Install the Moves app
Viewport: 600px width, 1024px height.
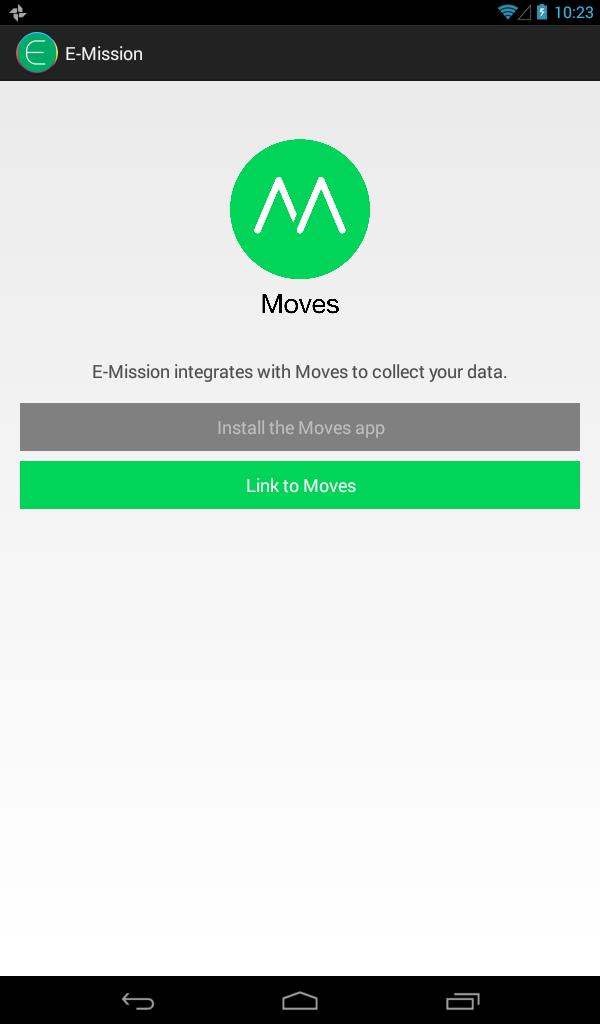pos(300,427)
